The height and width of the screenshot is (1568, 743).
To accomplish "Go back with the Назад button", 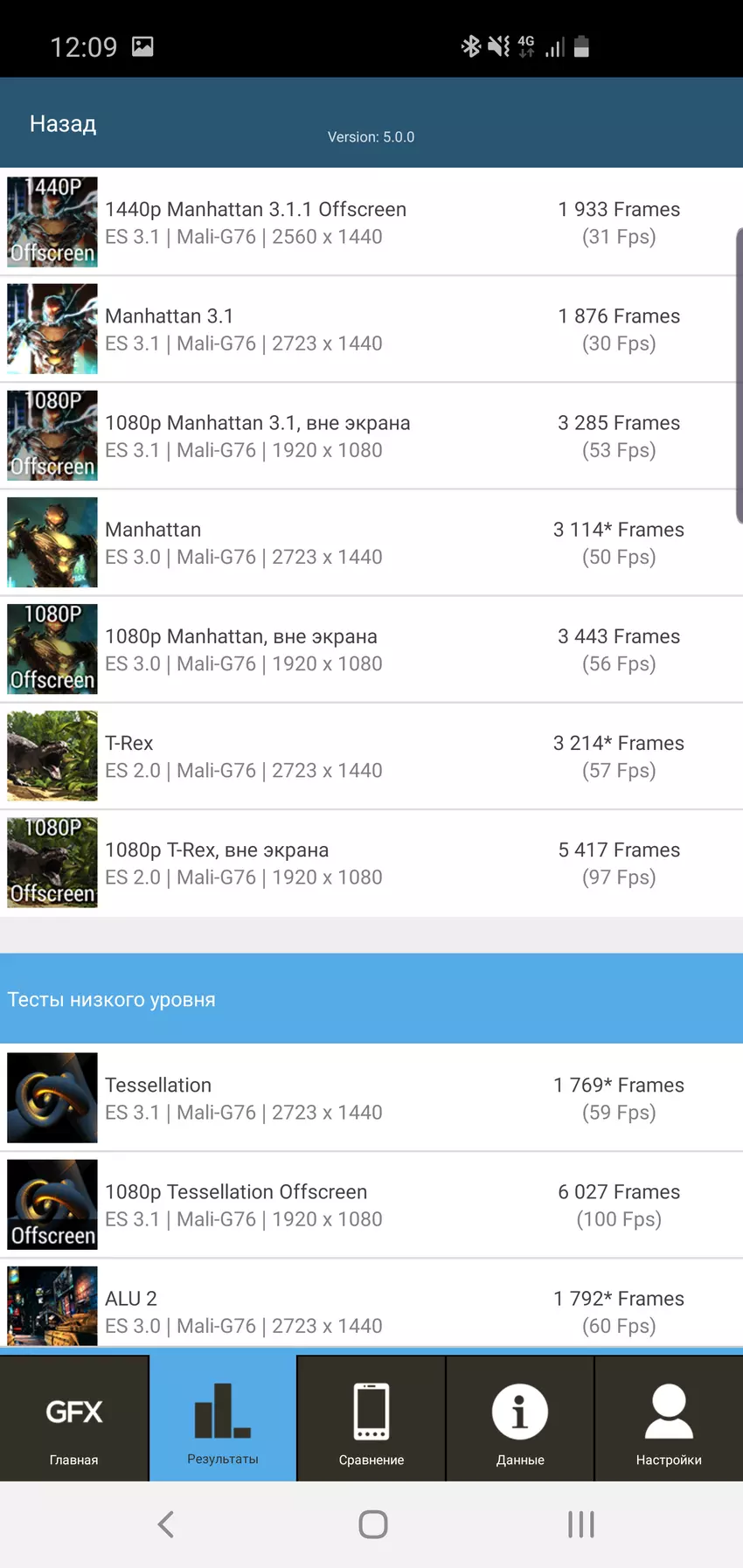I will 63,123.
